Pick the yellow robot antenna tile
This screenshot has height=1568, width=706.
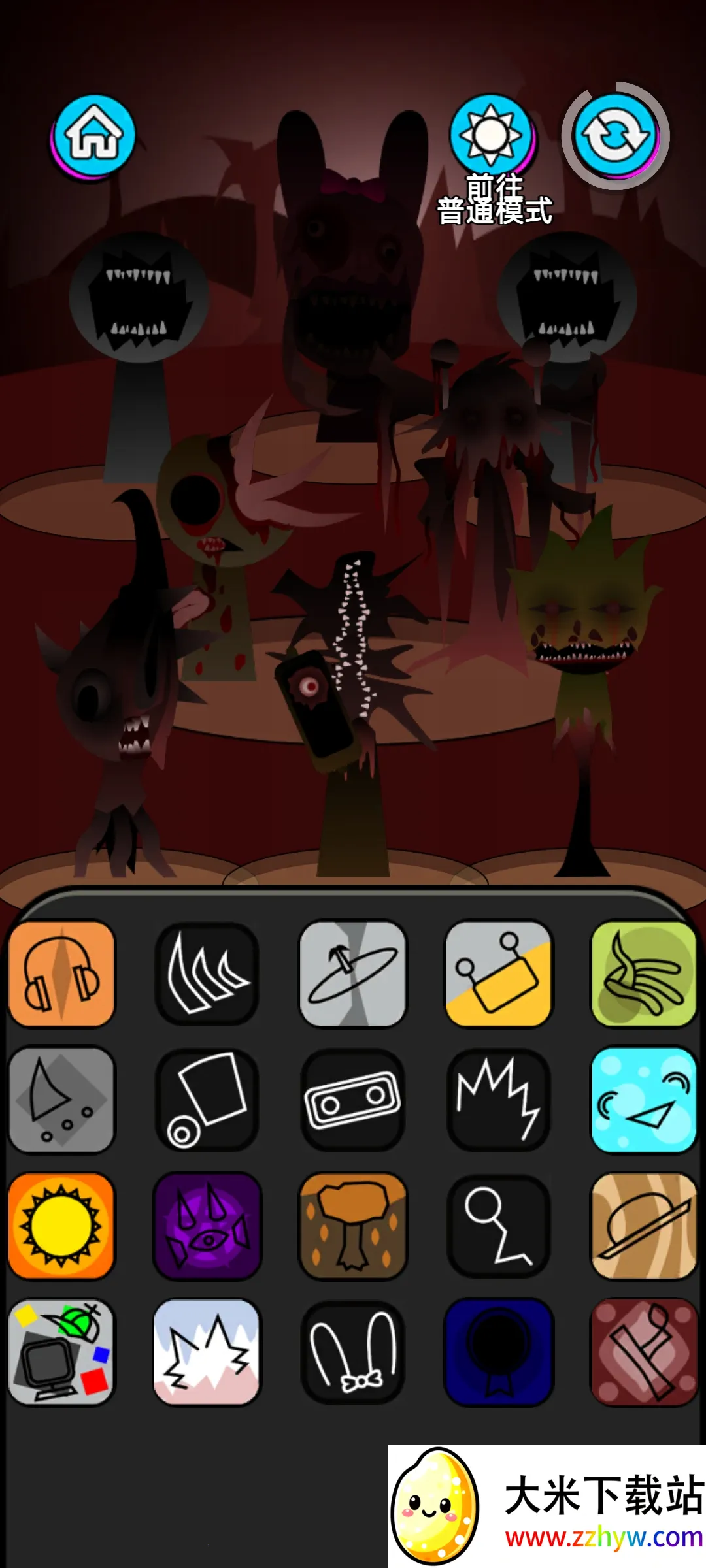498,973
